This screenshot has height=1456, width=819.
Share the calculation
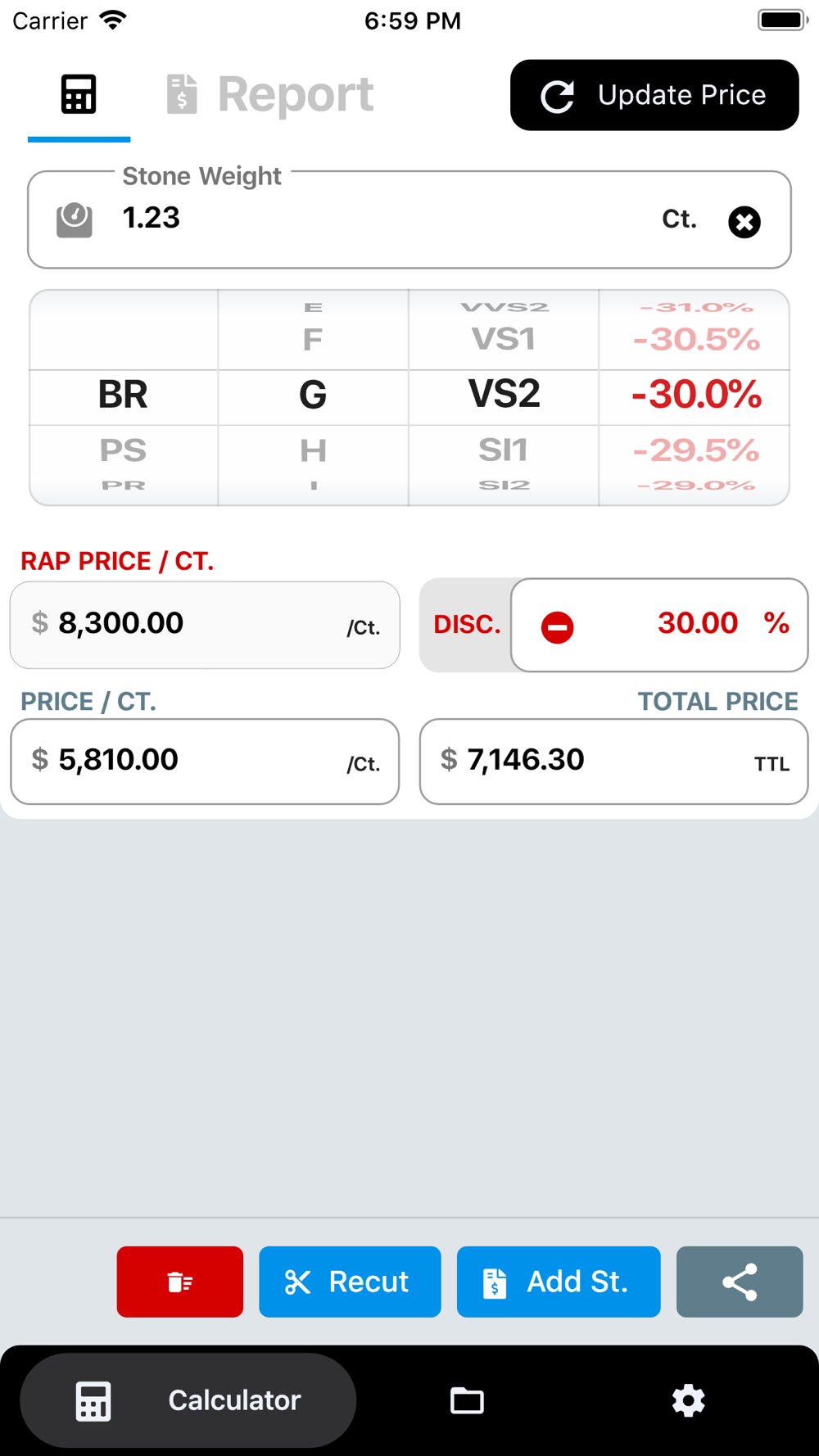739,1281
